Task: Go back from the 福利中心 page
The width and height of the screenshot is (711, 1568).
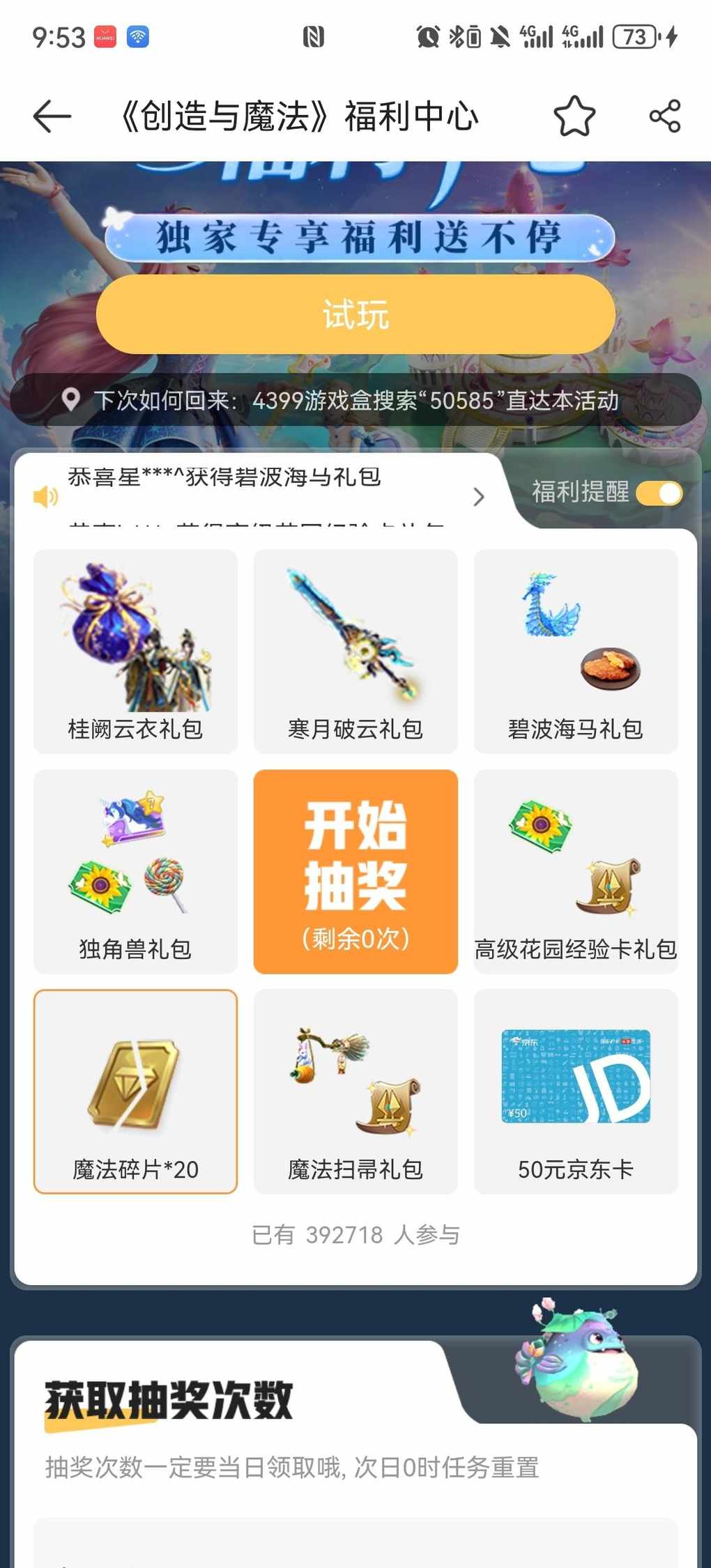Action: tap(52, 116)
